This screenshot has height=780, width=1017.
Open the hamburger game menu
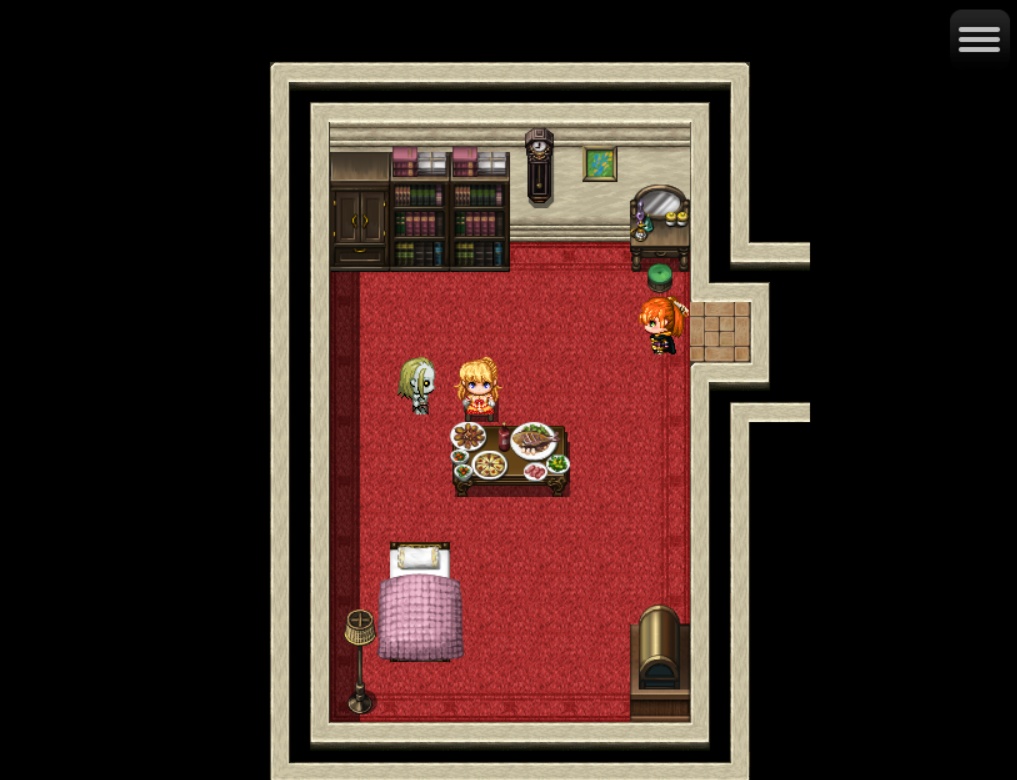point(979,38)
